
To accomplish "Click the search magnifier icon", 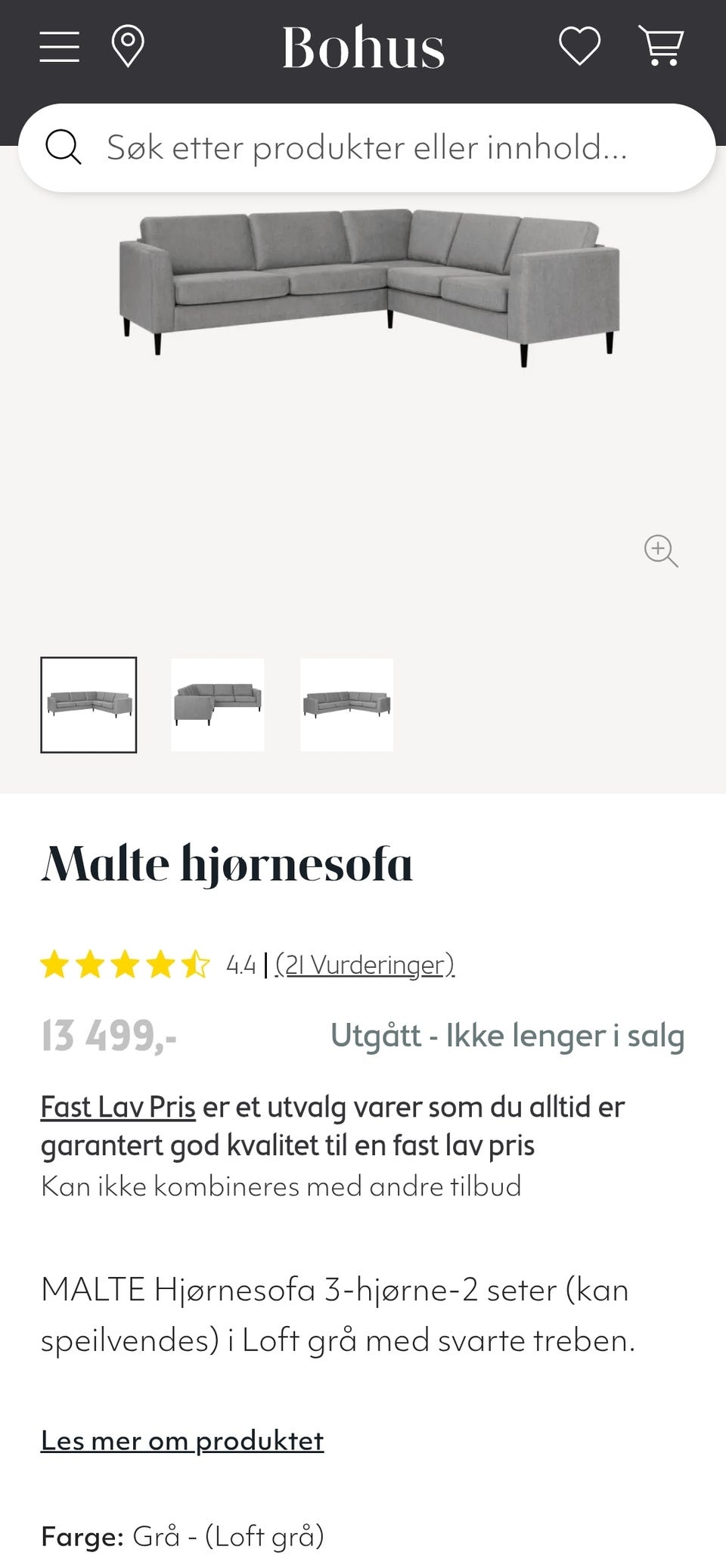I will pyautogui.click(x=64, y=148).
